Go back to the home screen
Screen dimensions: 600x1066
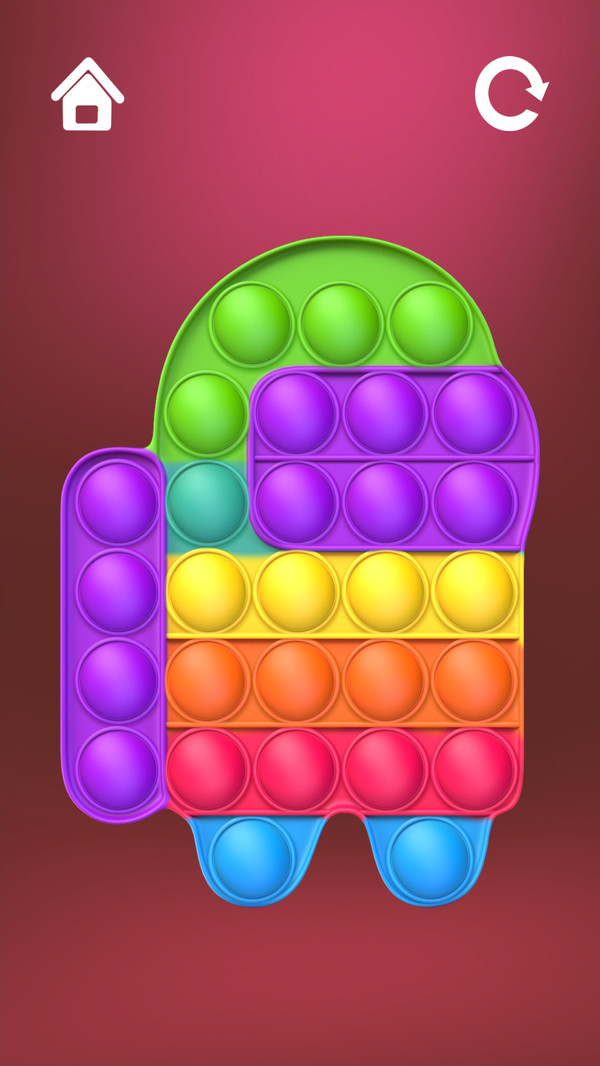tap(87, 95)
